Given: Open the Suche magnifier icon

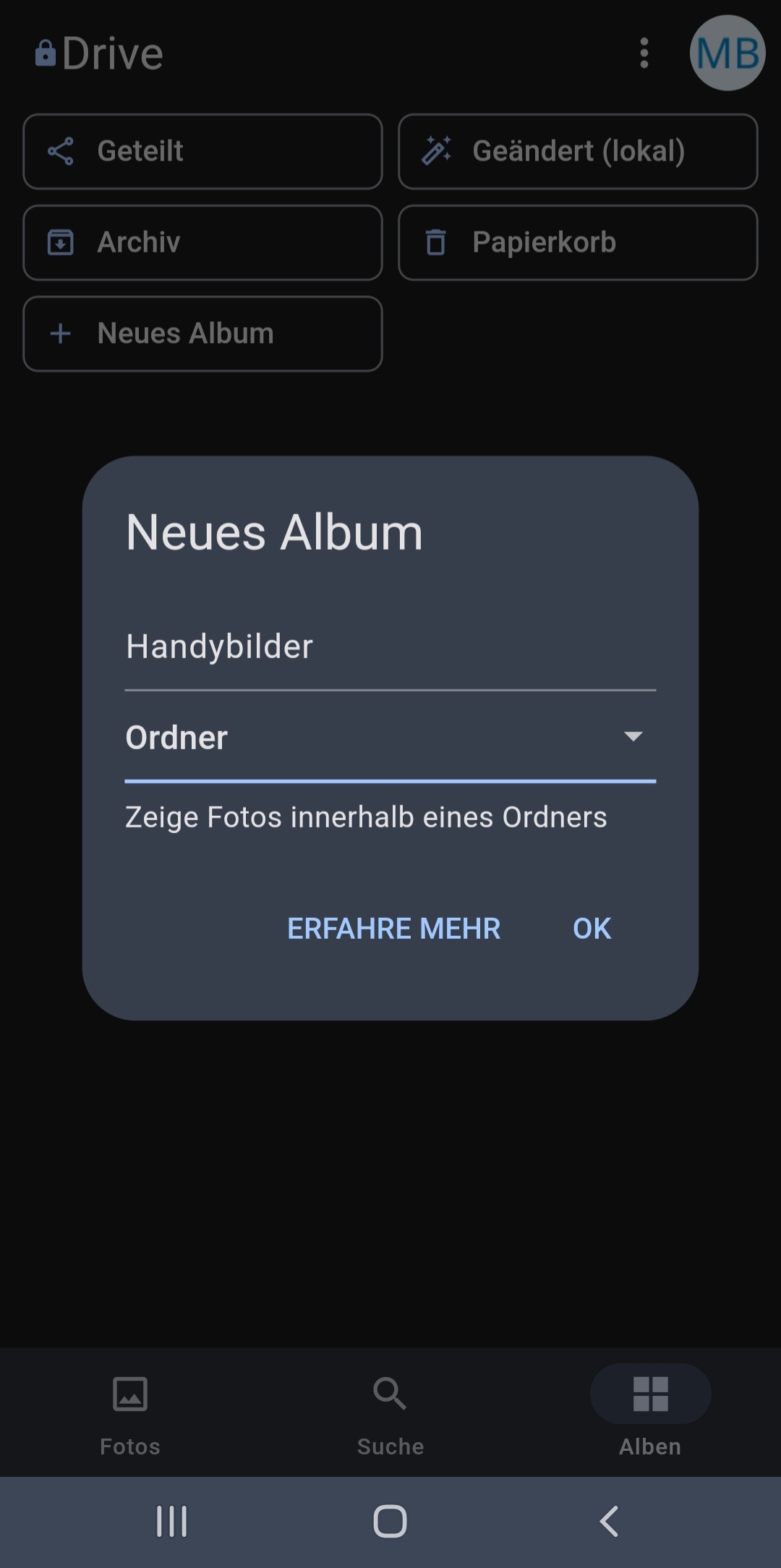Looking at the screenshot, I should (x=390, y=1392).
